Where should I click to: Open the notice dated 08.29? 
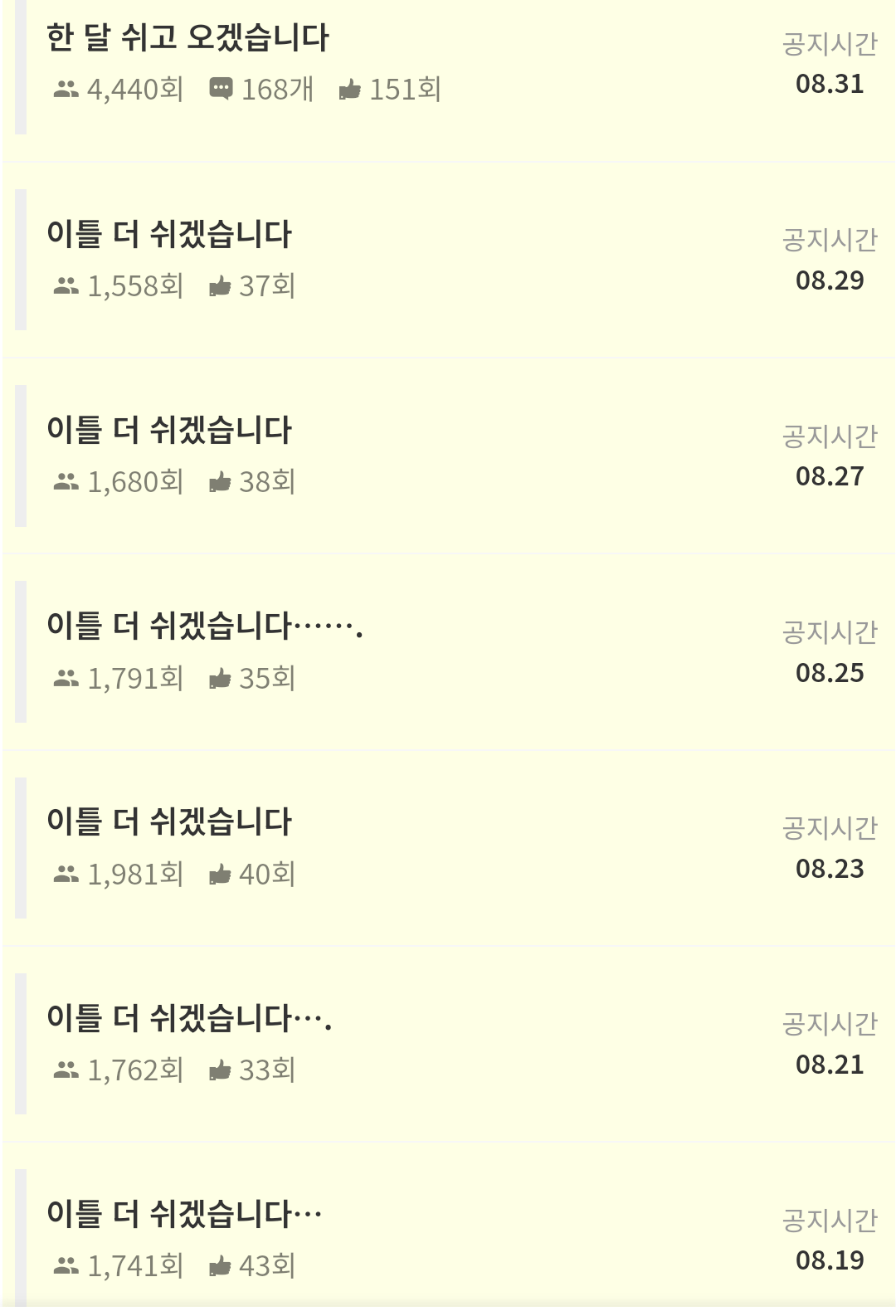(169, 235)
